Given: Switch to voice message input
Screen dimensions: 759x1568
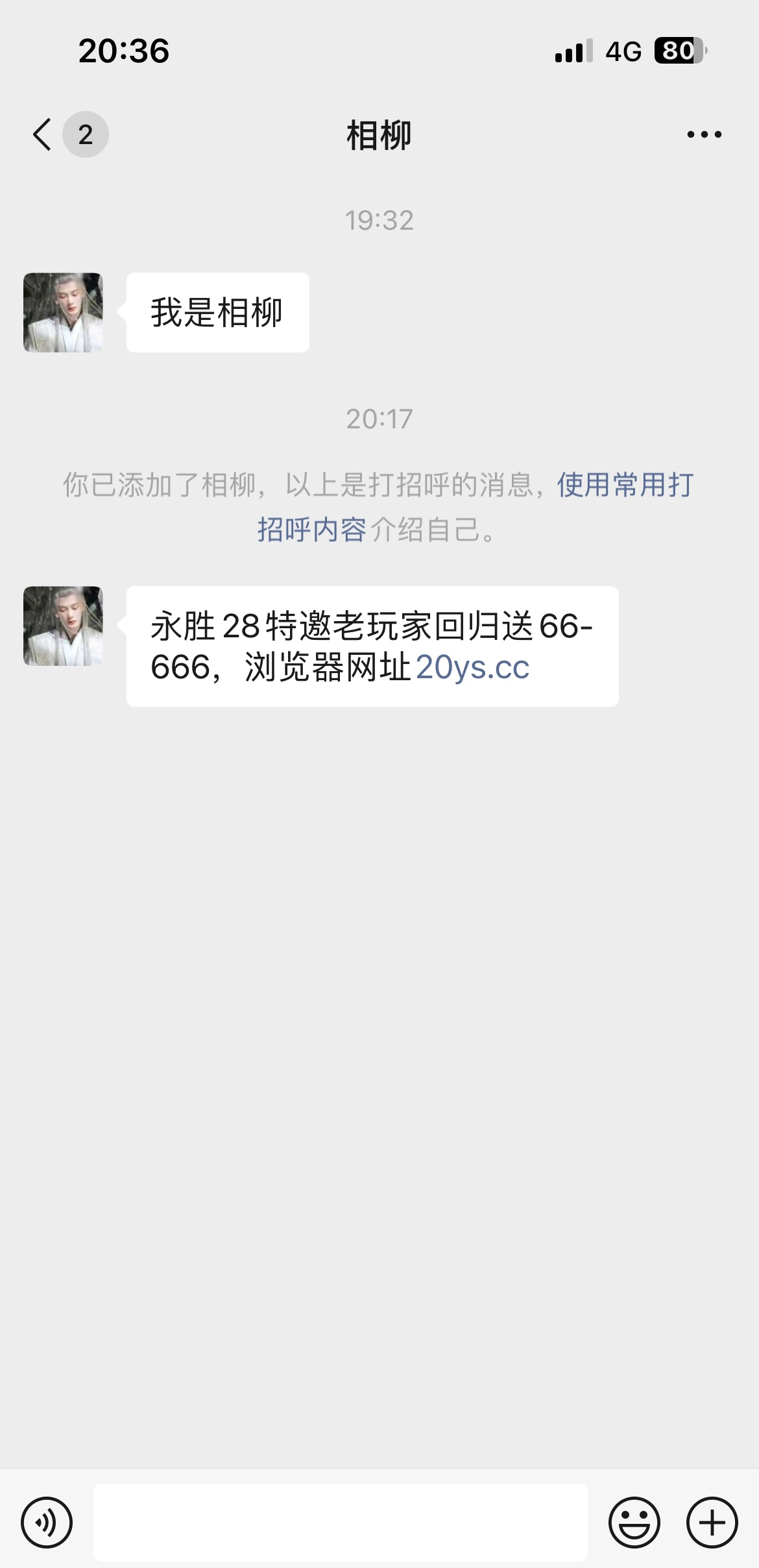Looking at the screenshot, I should point(47,1522).
